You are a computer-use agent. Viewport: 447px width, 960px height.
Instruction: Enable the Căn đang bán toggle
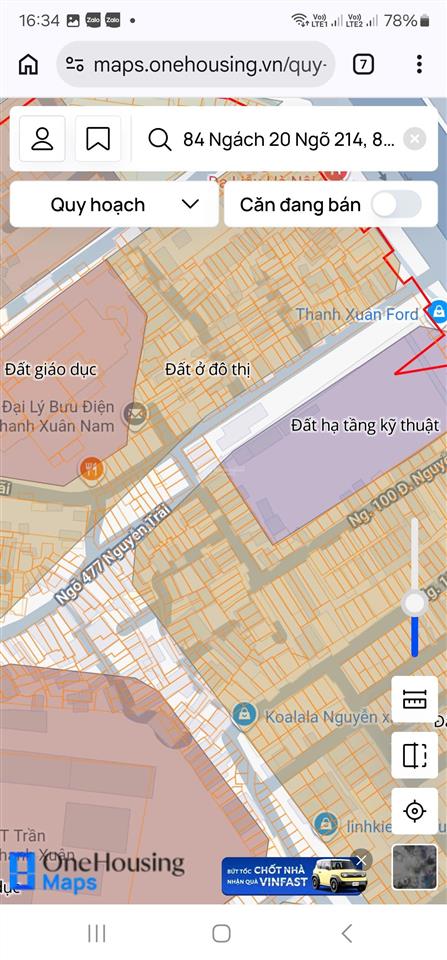397,204
